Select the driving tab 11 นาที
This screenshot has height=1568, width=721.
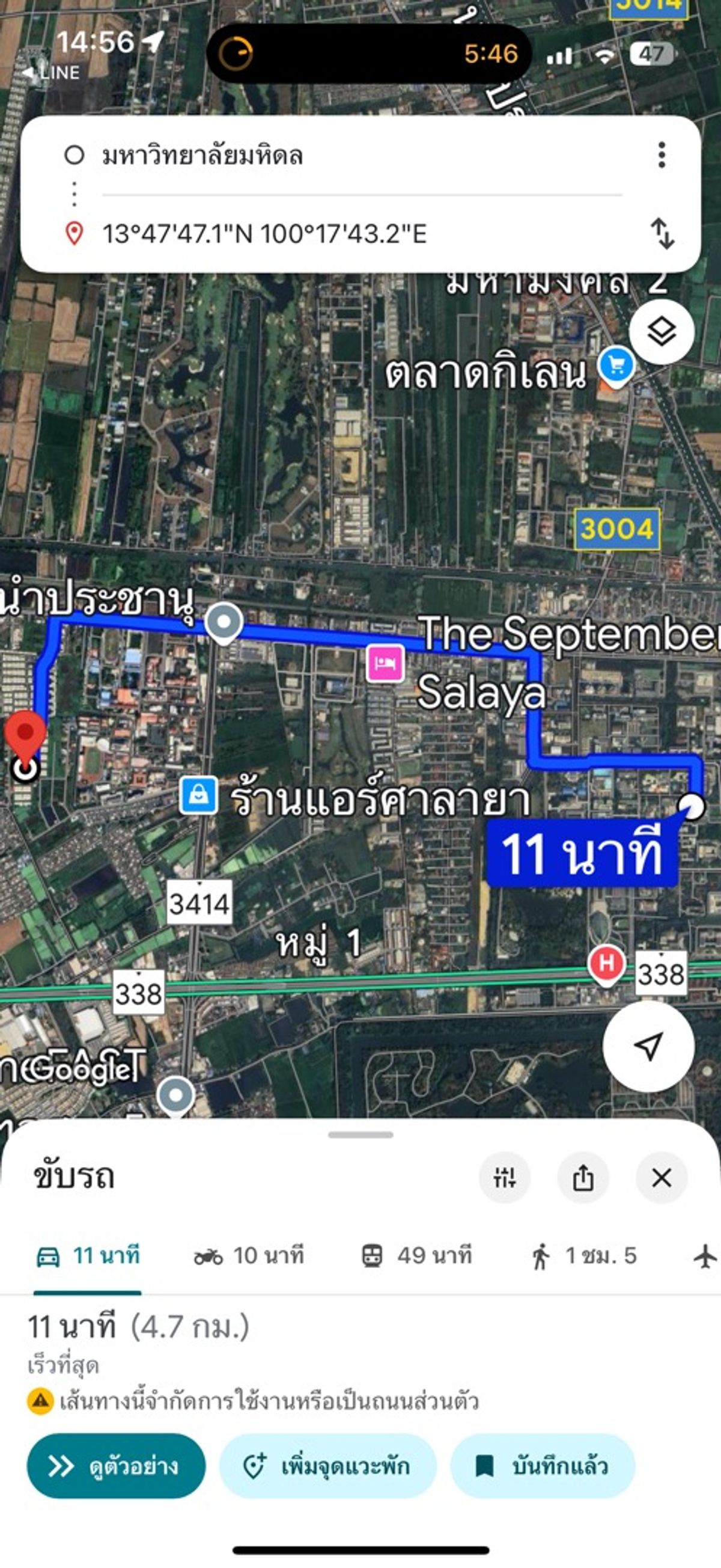pos(88,1256)
